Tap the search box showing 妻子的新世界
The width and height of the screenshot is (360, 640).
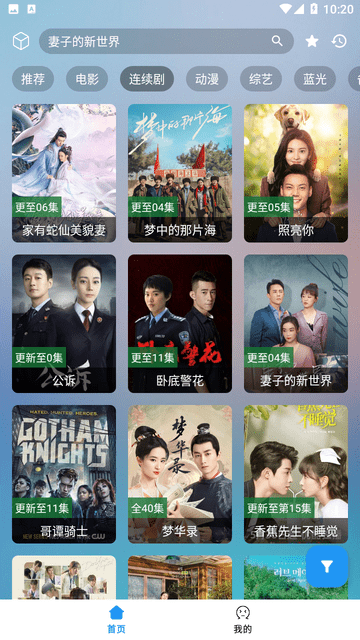166,41
